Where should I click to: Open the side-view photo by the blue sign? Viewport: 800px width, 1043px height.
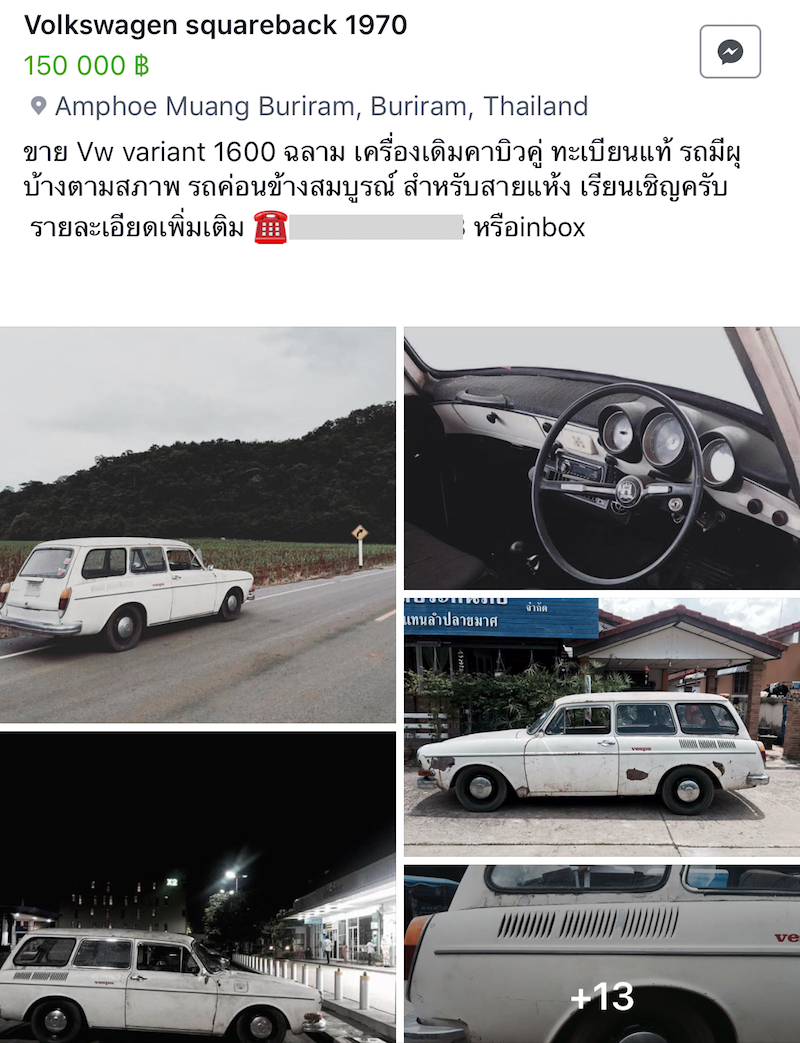(x=602, y=726)
